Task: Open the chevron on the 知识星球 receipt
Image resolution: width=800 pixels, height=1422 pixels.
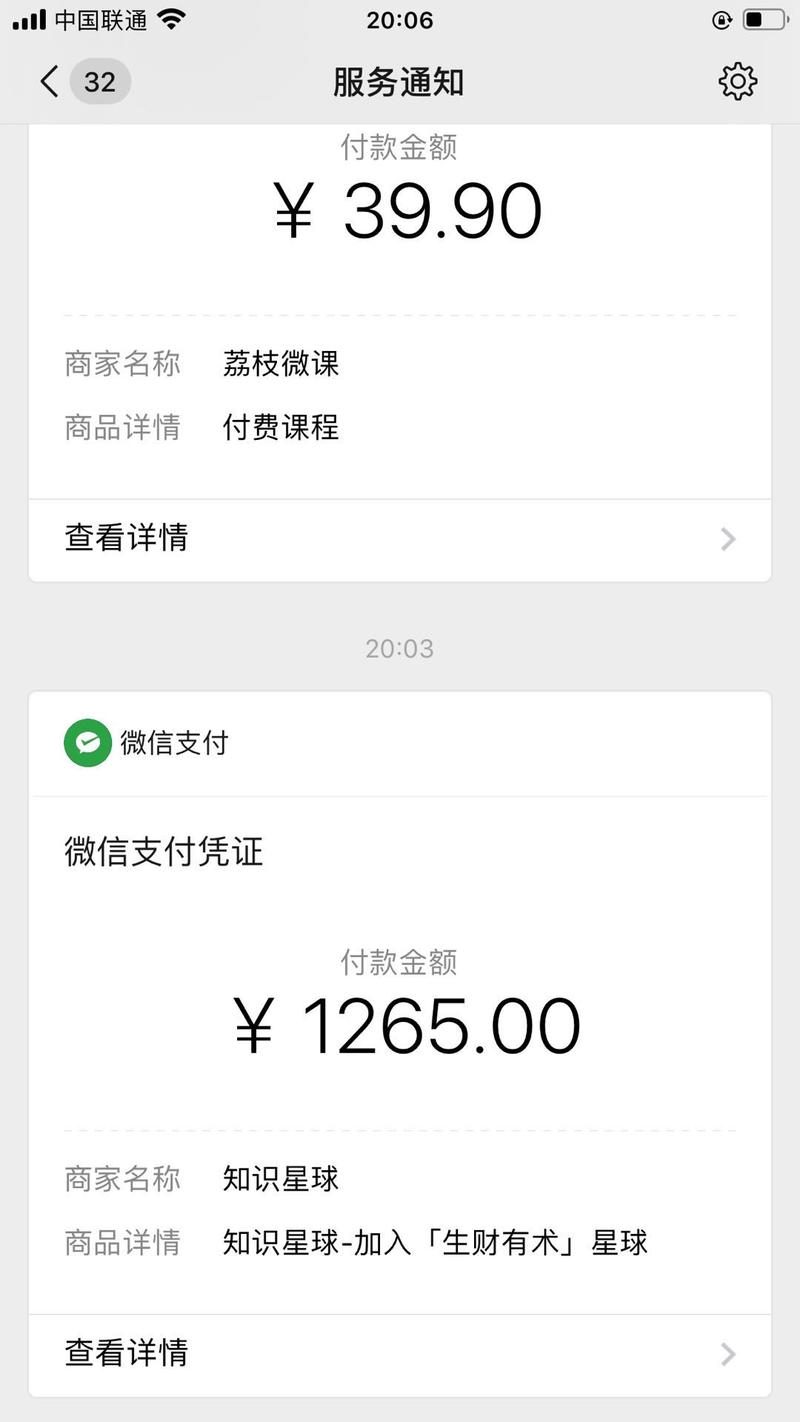Action: click(727, 1354)
